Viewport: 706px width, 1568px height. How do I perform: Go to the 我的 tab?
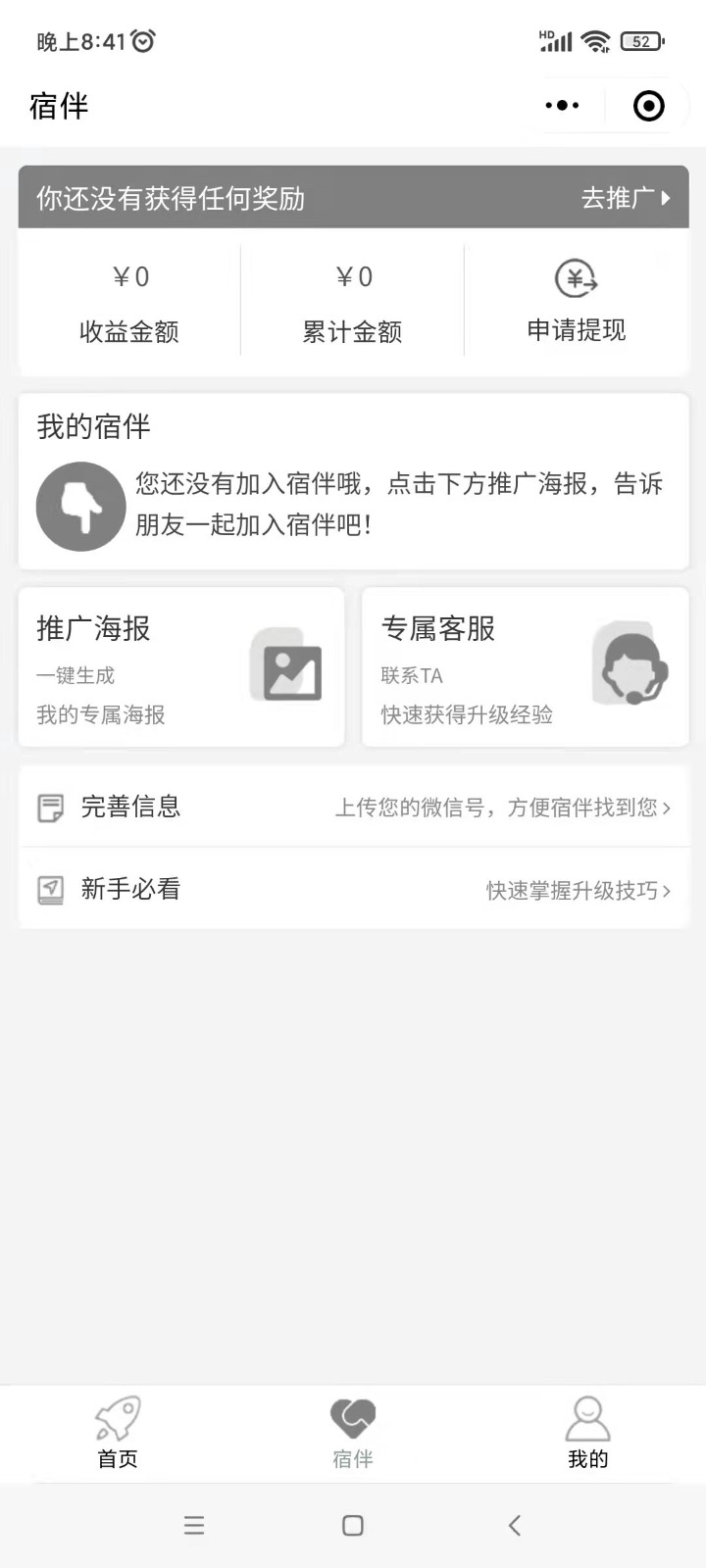pos(588,1434)
